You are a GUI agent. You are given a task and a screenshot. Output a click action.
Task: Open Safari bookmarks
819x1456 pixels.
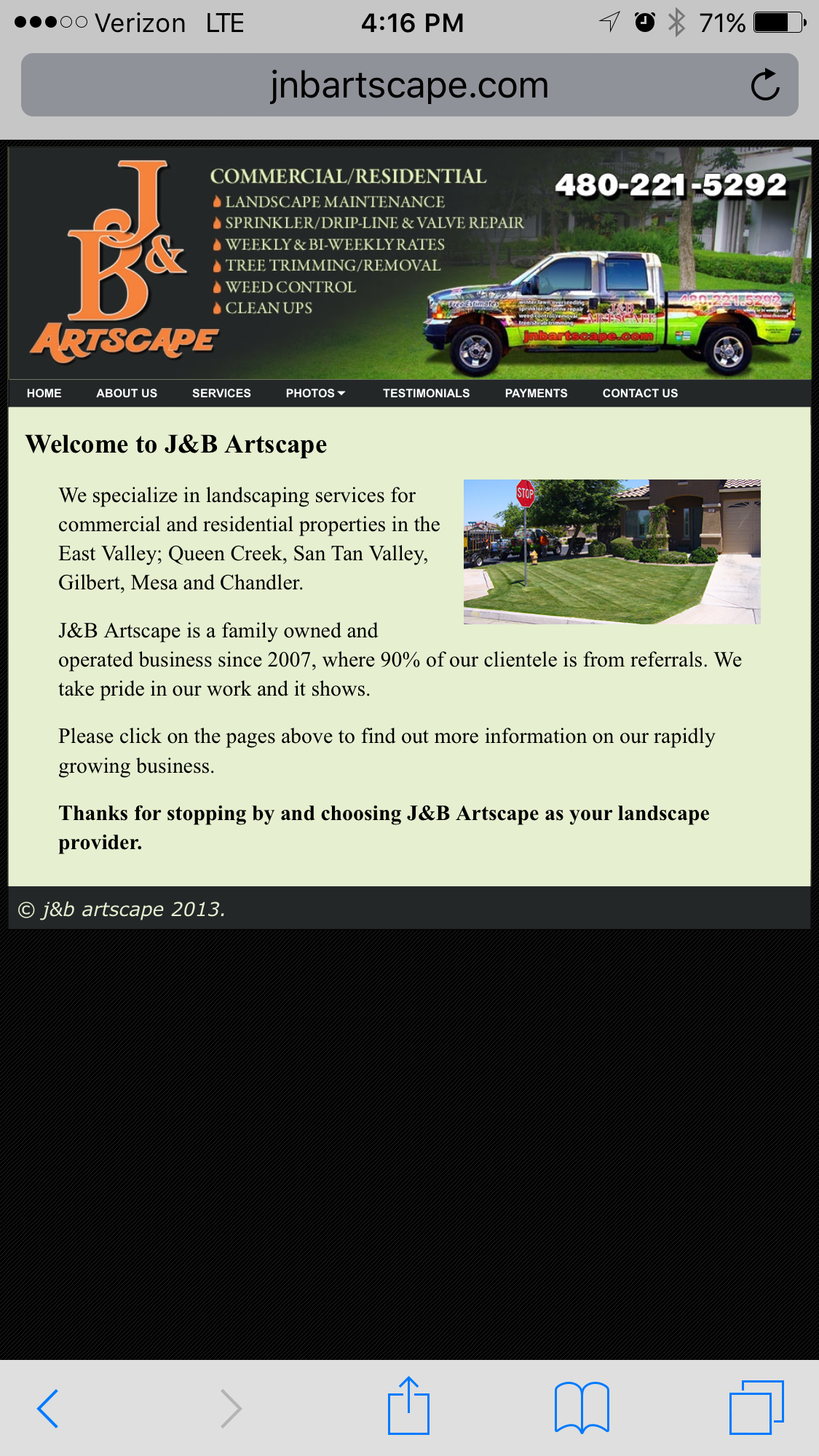point(581,1408)
